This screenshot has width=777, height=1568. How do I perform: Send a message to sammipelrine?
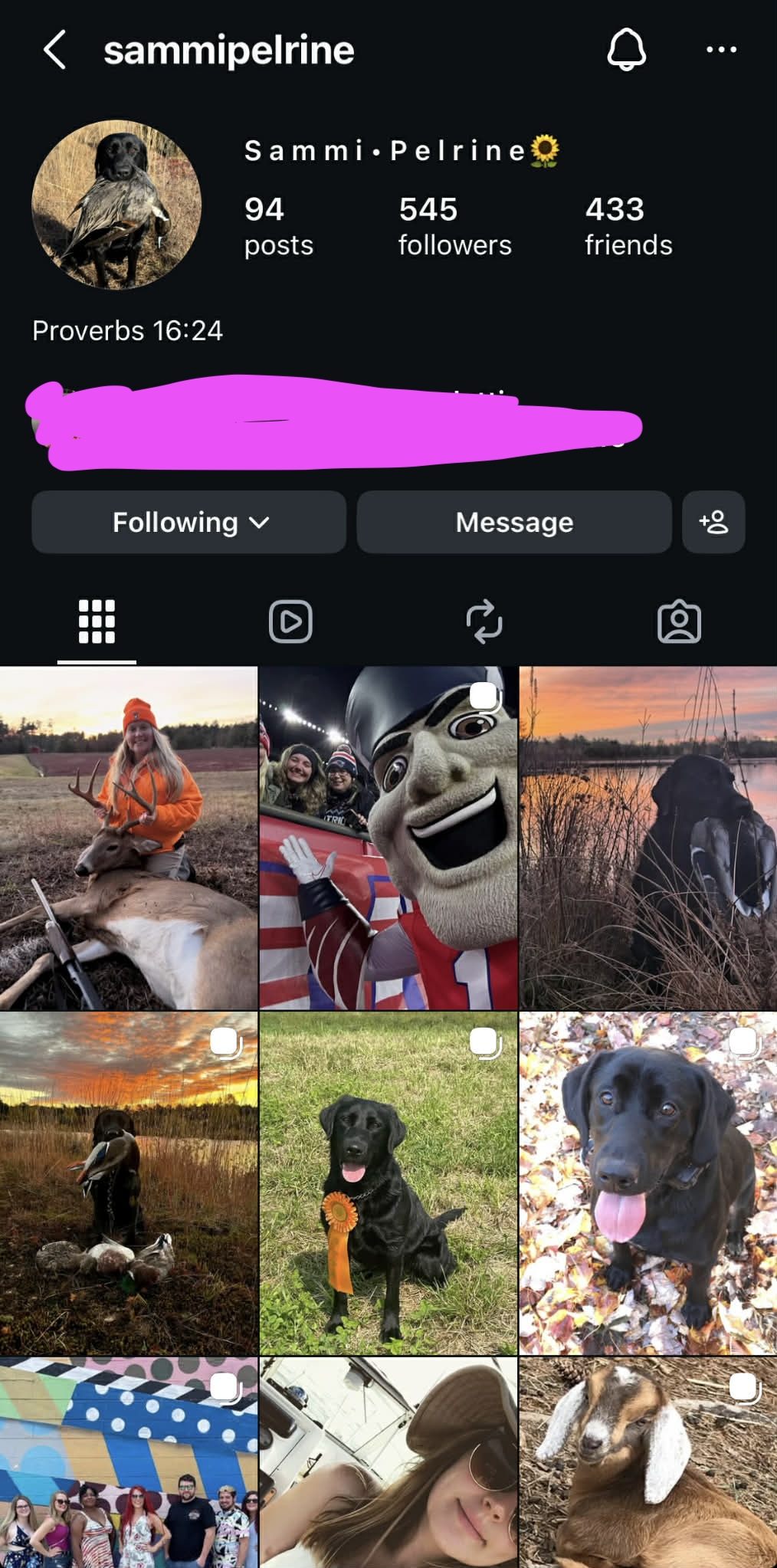(514, 523)
